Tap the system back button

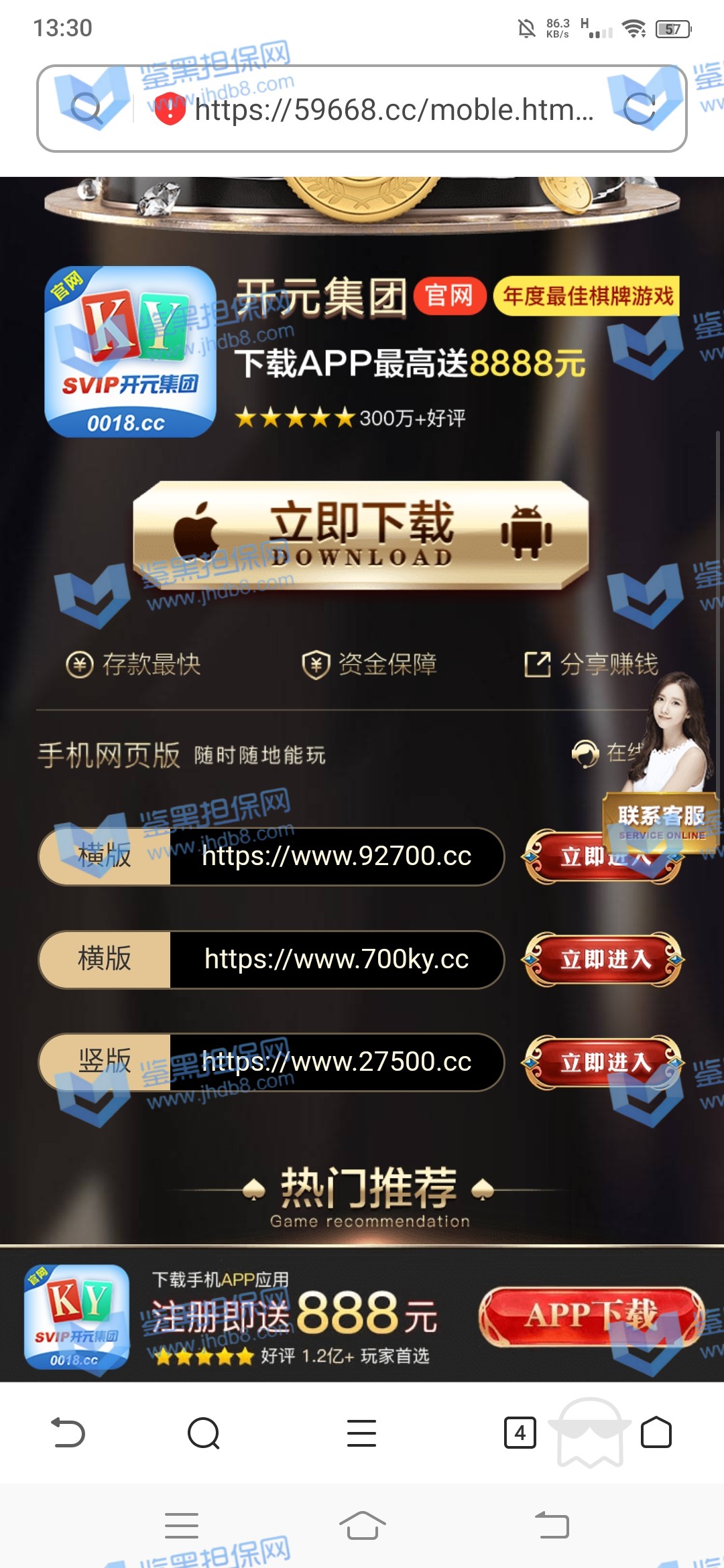[x=552, y=1526]
